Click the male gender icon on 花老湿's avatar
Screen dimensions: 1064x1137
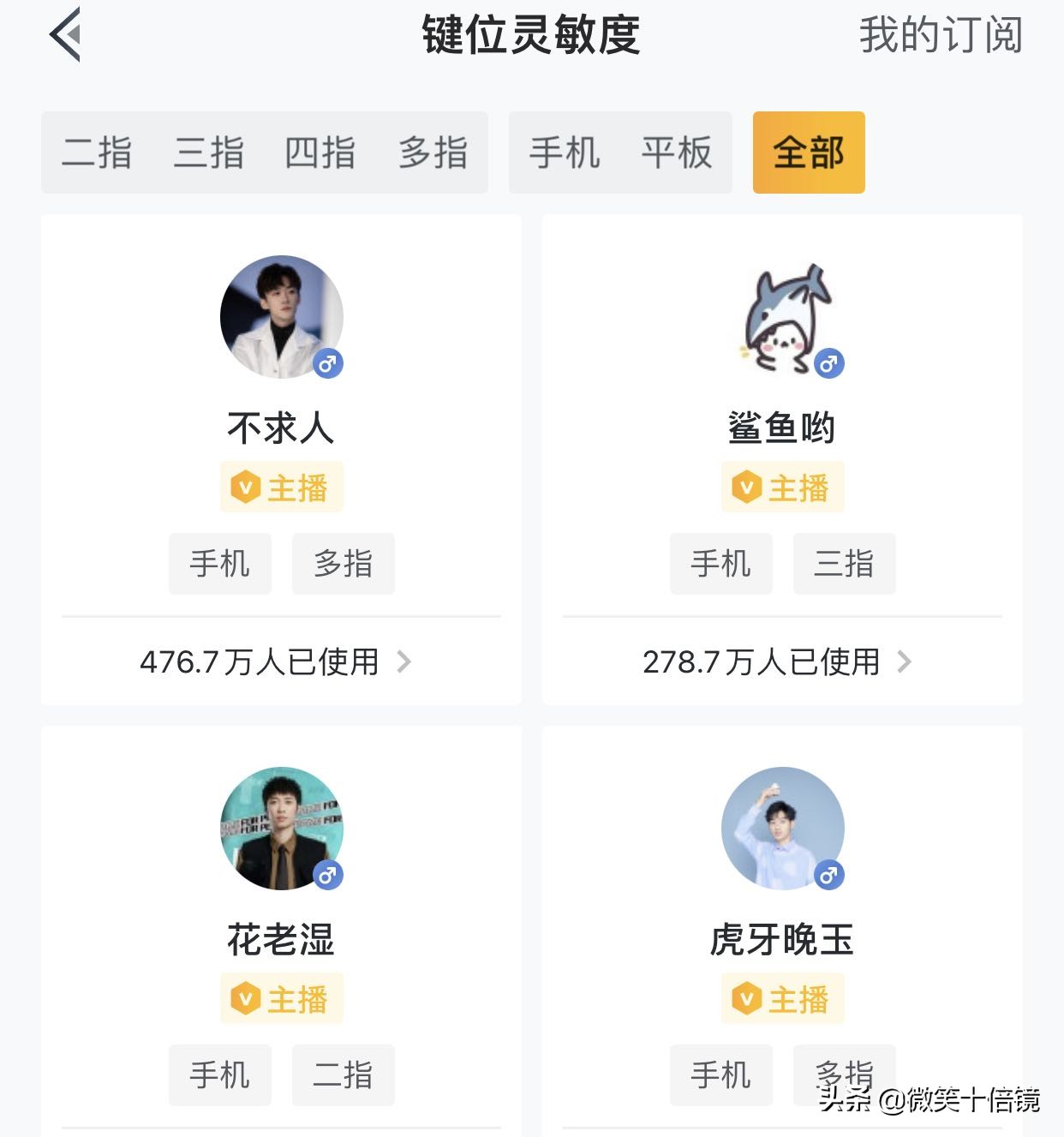[330, 876]
